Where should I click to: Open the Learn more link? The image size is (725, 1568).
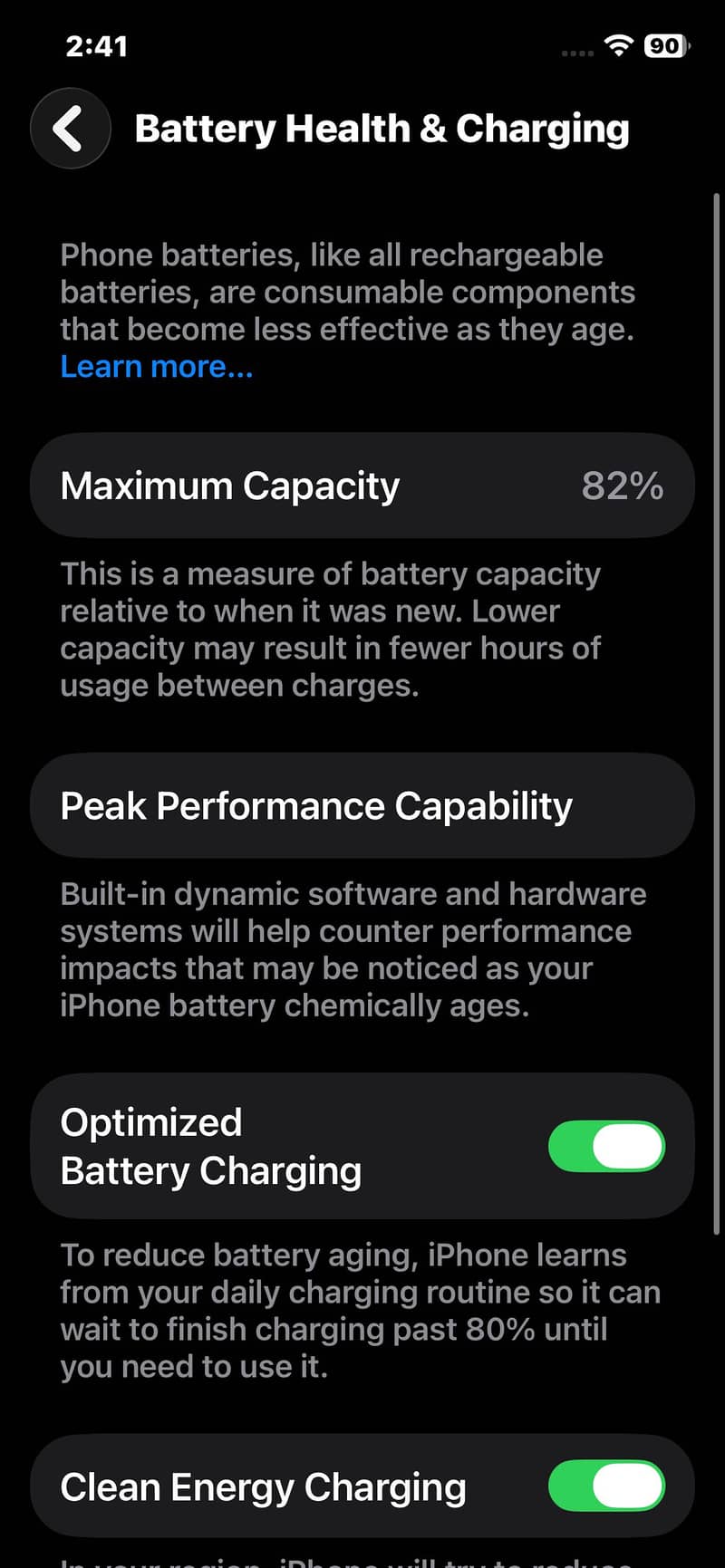(x=157, y=367)
